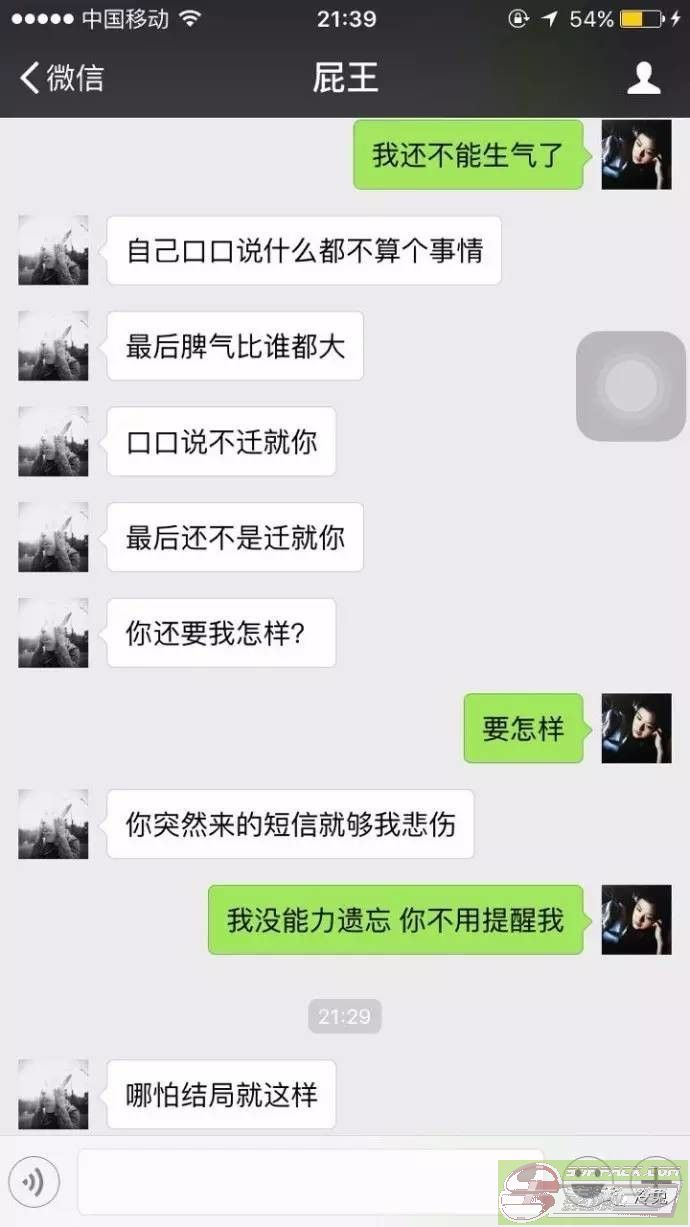The width and height of the screenshot is (690, 1227).
Task: Open the chat info profile icon
Action: 643,78
